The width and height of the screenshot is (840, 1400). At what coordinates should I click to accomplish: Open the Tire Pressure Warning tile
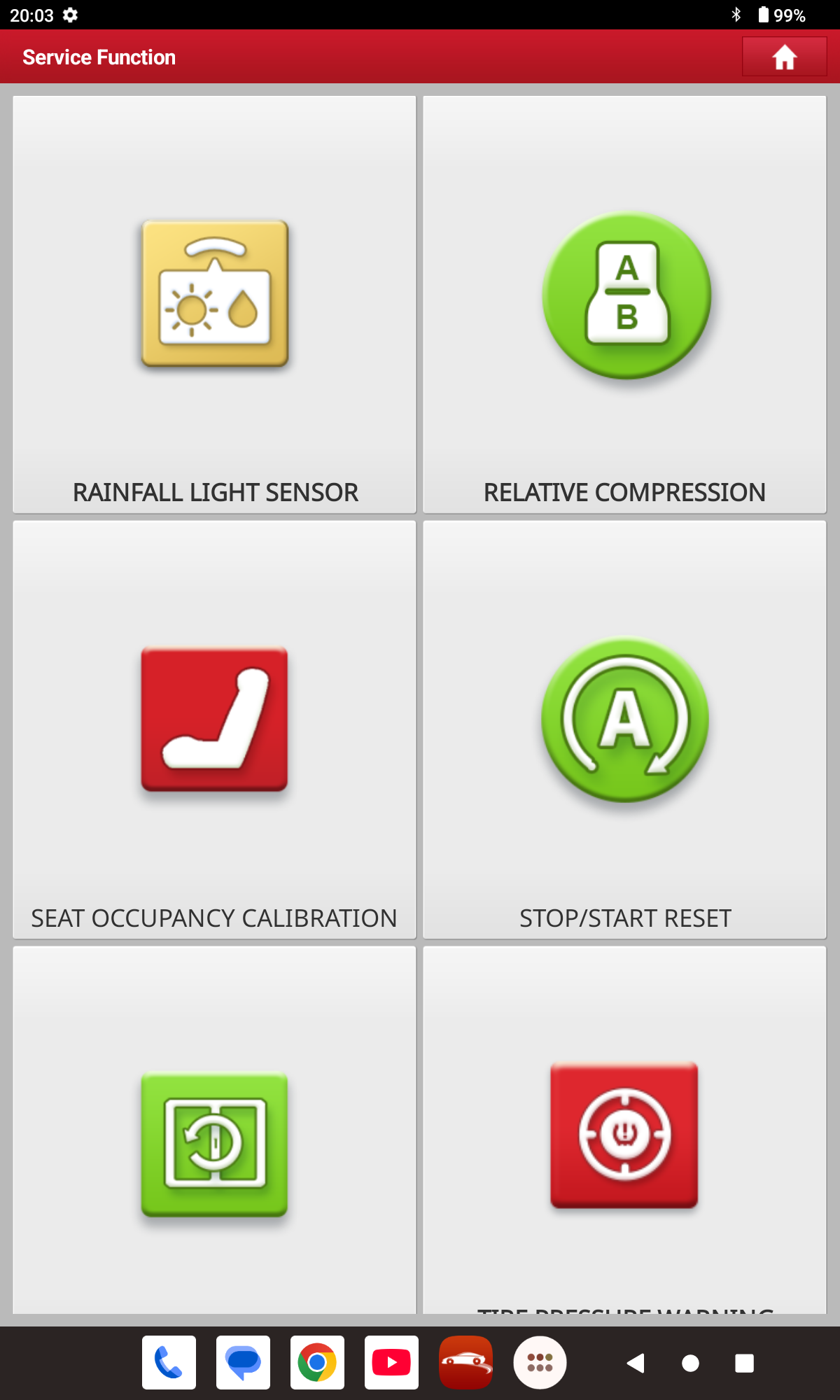[624, 1134]
